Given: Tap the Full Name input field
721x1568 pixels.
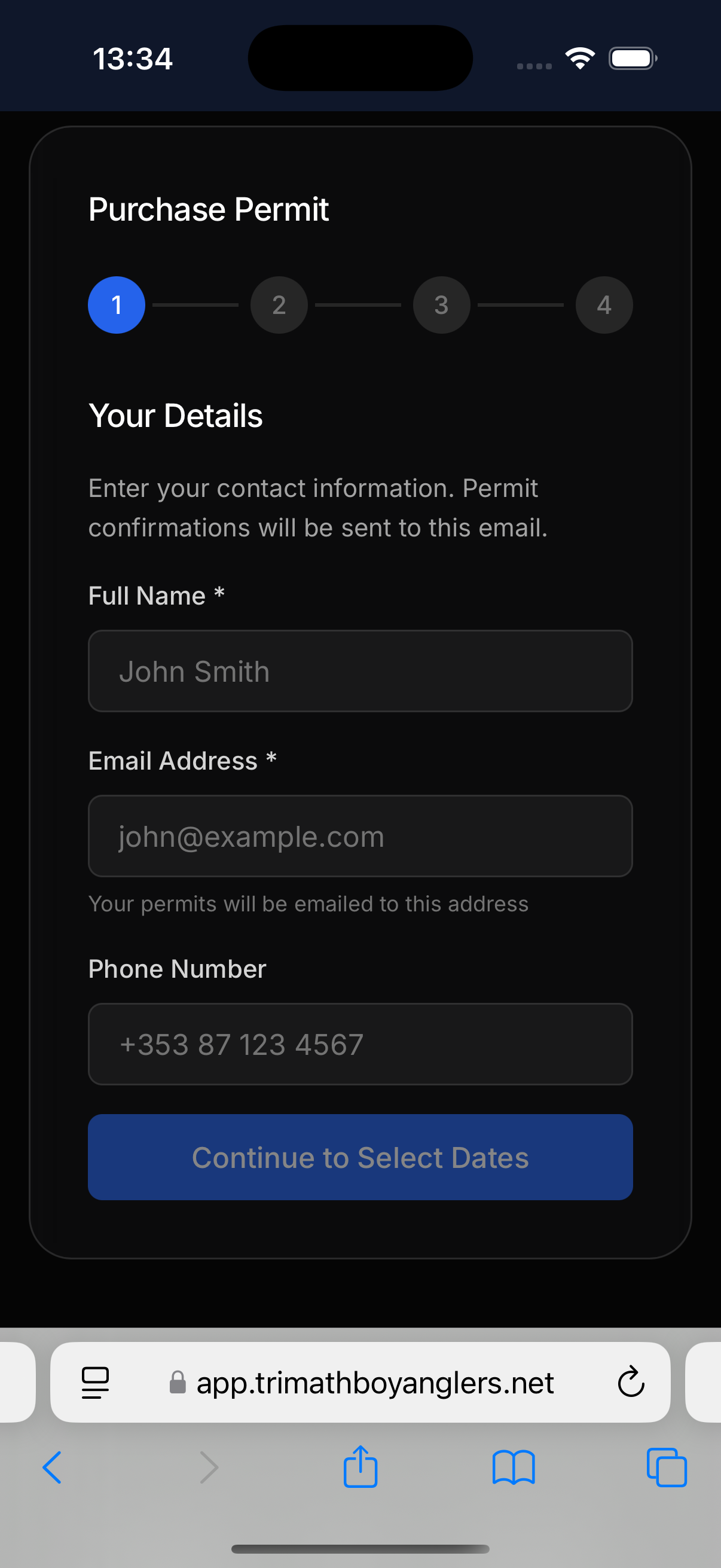Looking at the screenshot, I should (x=360, y=671).
